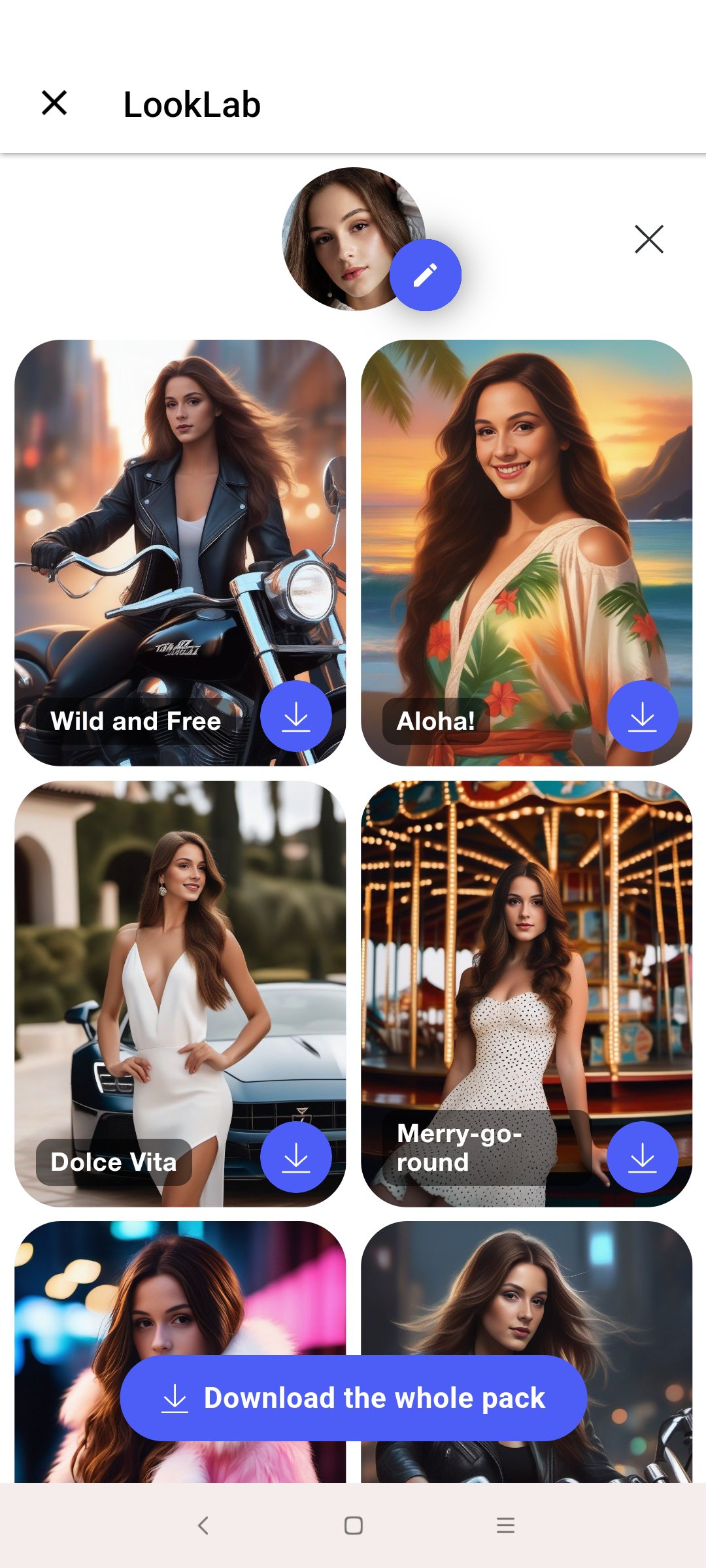Download the Wild and Free portrait
Viewport: 706px width, 1568px height.
[x=295, y=716]
